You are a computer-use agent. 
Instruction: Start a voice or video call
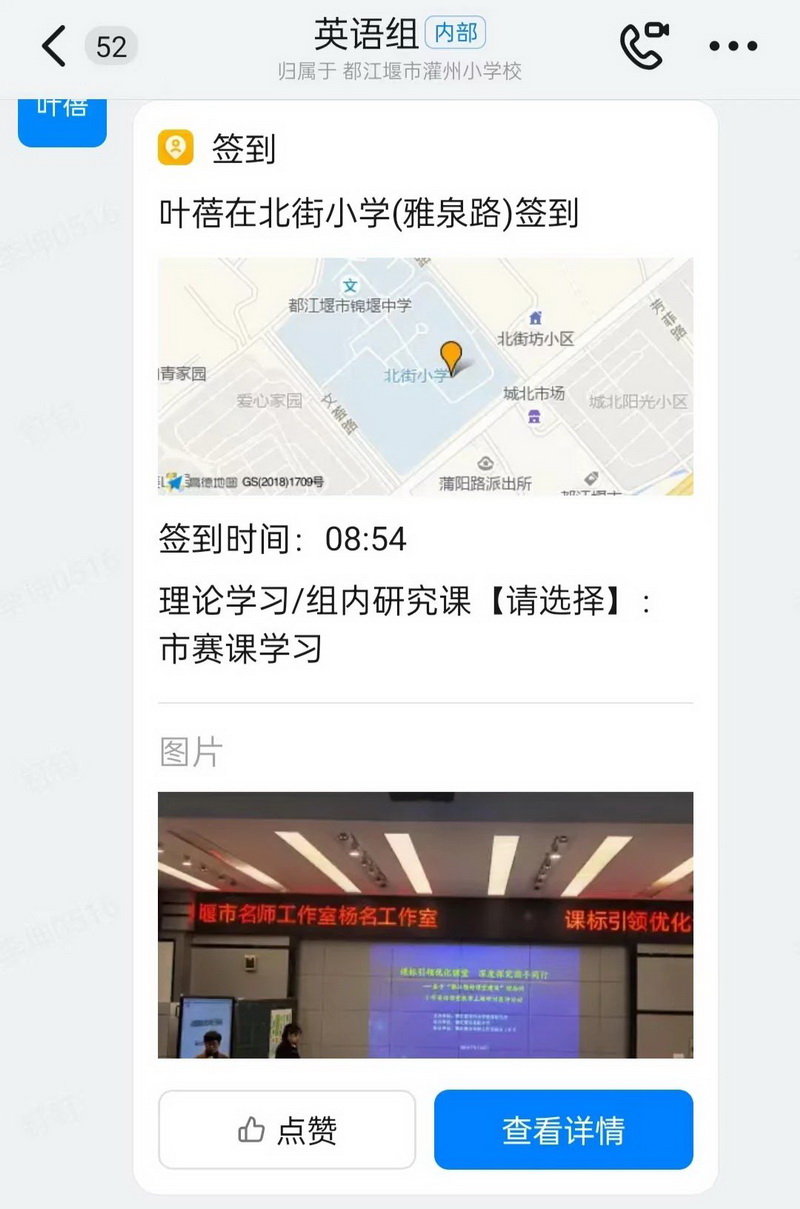pyautogui.click(x=644, y=45)
